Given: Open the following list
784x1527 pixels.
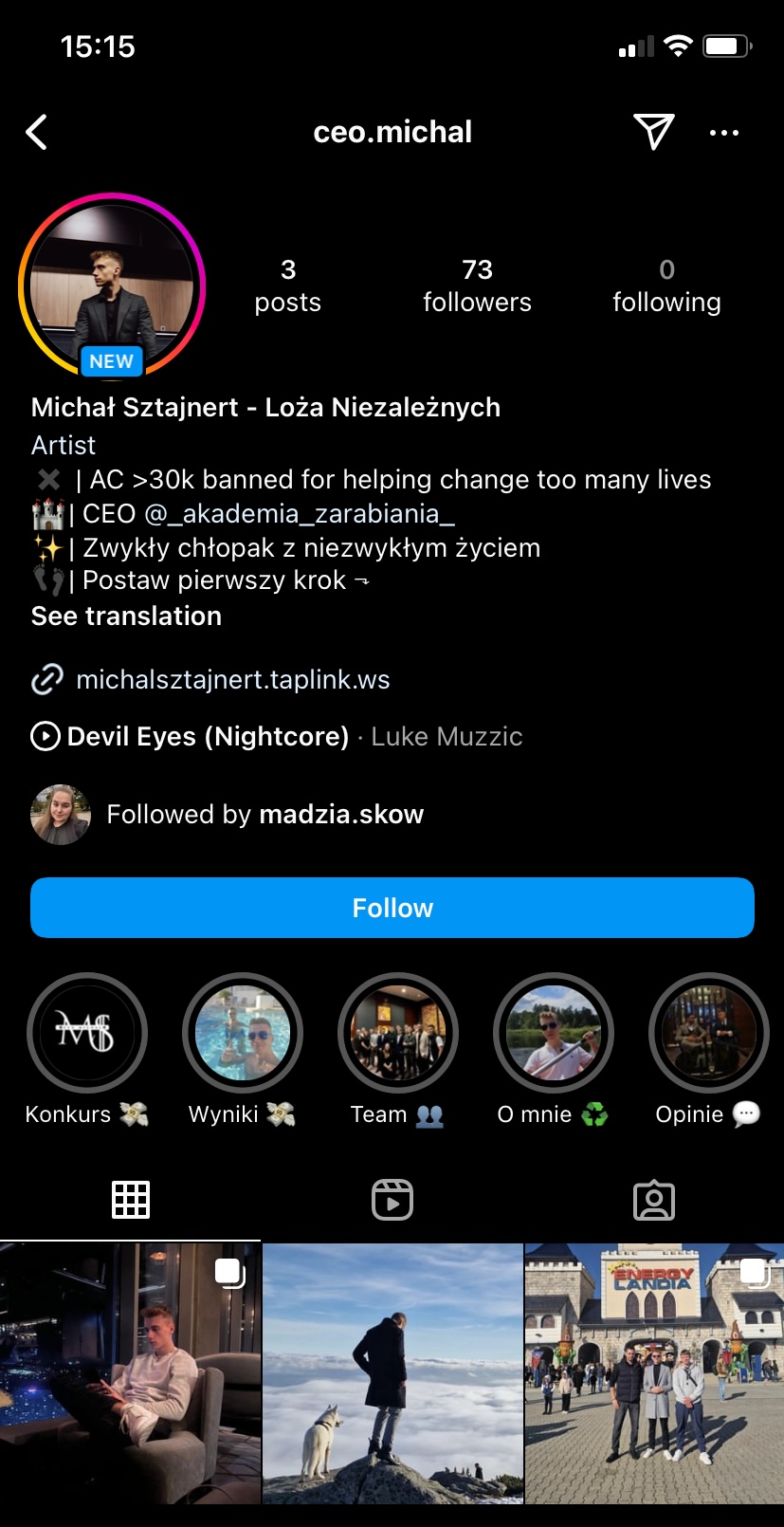Looking at the screenshot, I should tap(666, 285).
